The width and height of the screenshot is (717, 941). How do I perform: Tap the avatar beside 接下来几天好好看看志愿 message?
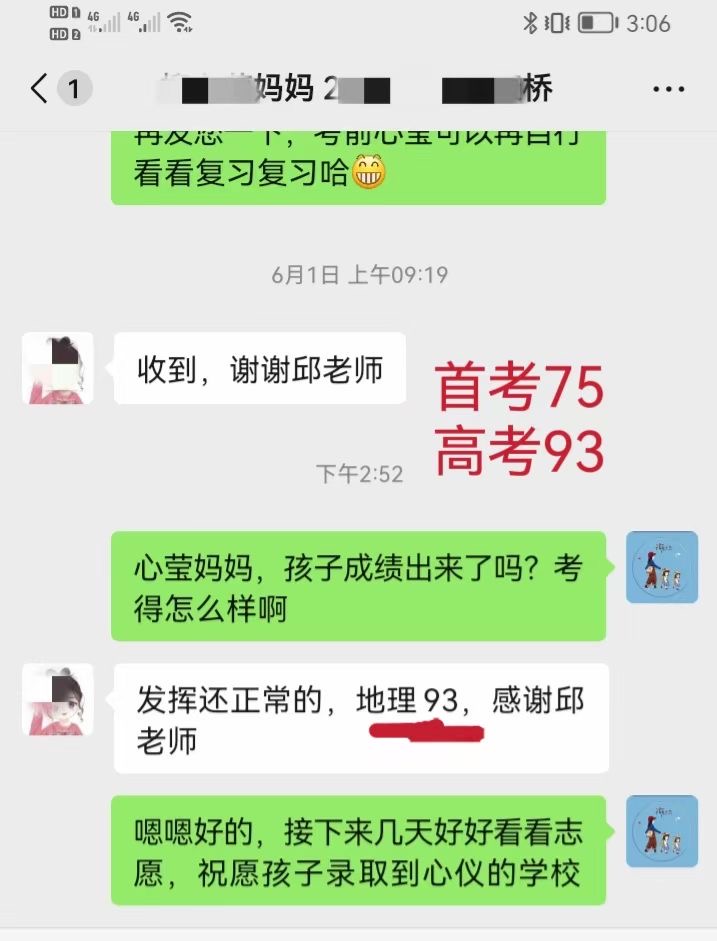coord(661,831)
